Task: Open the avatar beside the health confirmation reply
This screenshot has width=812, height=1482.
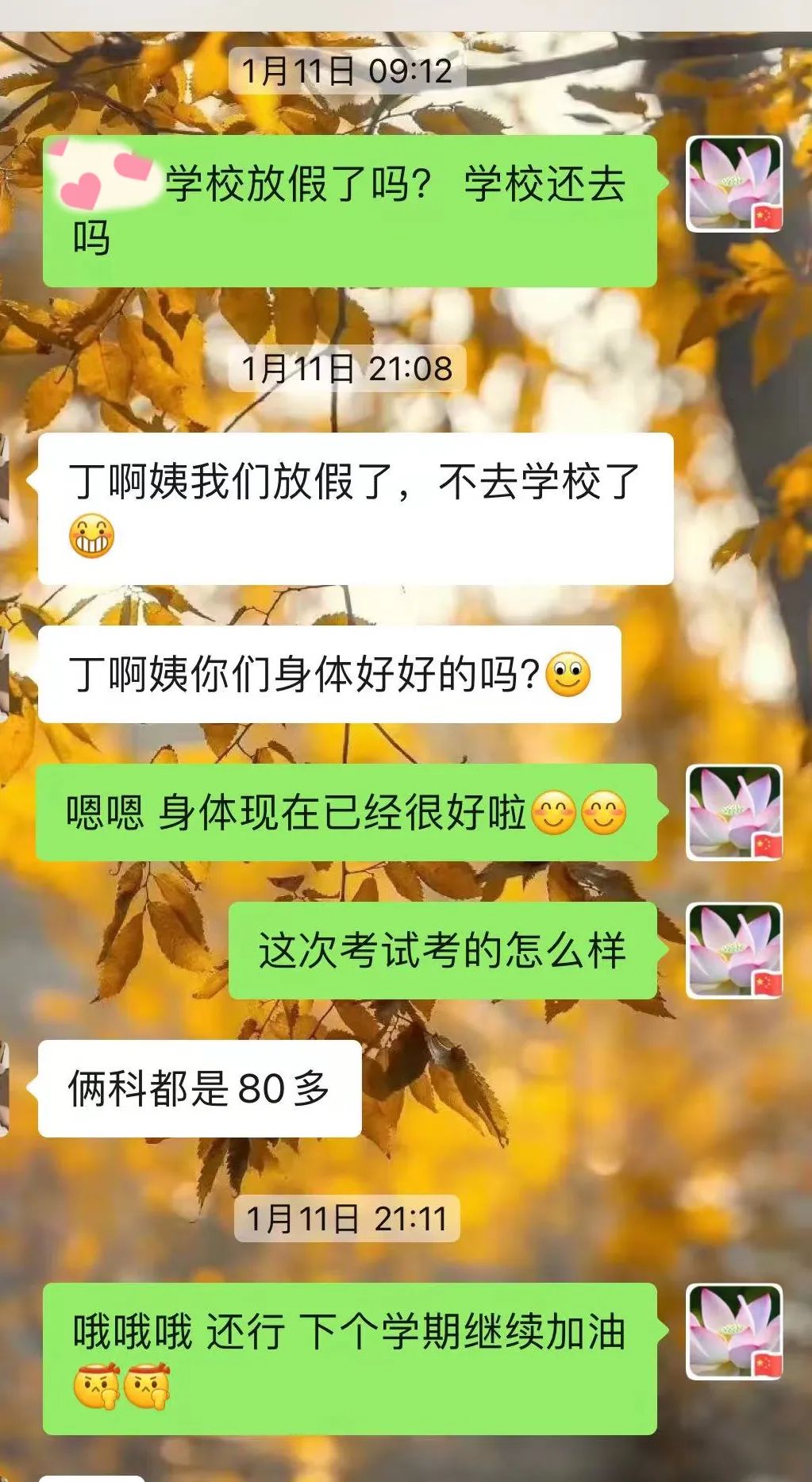Action: tap(734, 812)
